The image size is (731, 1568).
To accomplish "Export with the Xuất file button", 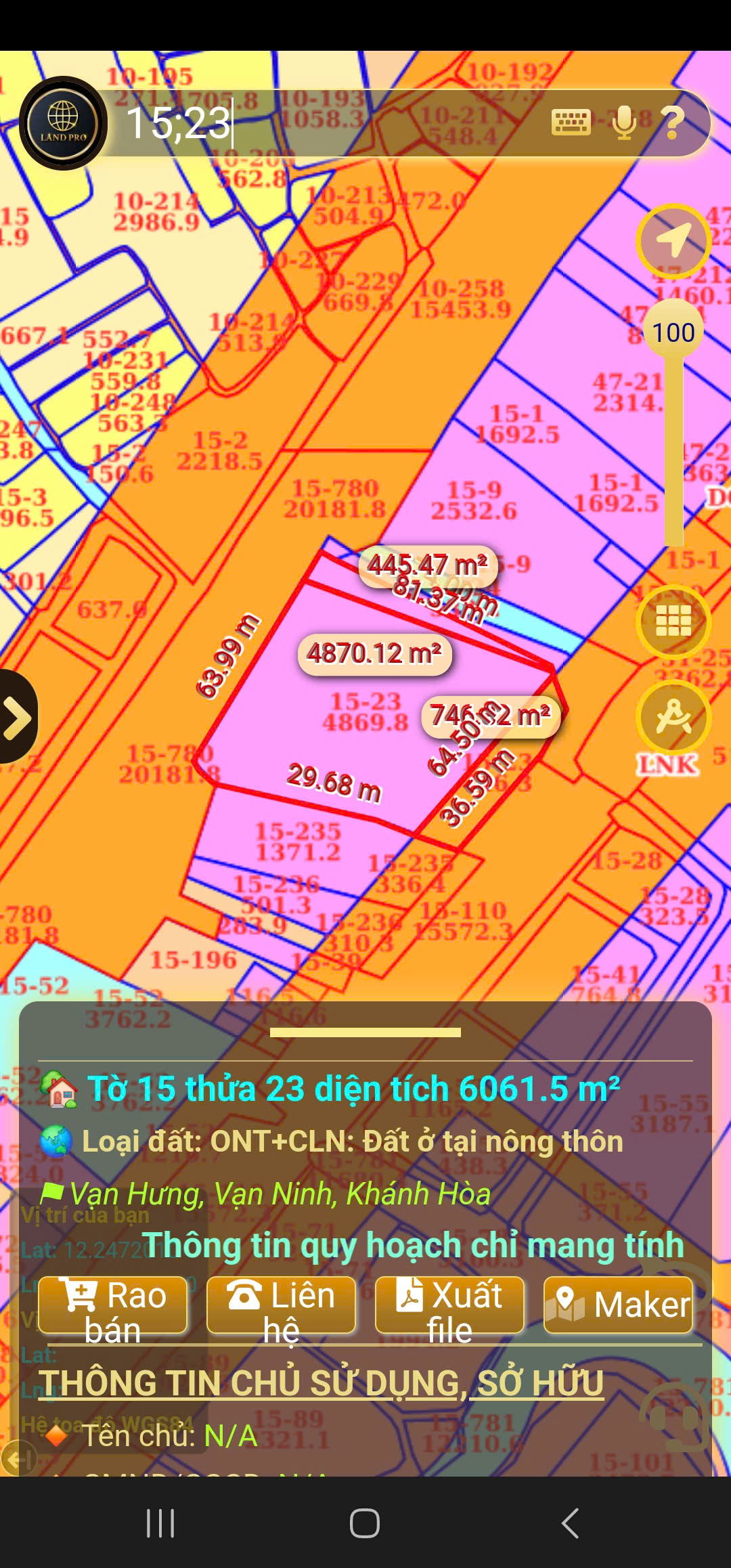I will (449, 1305).
